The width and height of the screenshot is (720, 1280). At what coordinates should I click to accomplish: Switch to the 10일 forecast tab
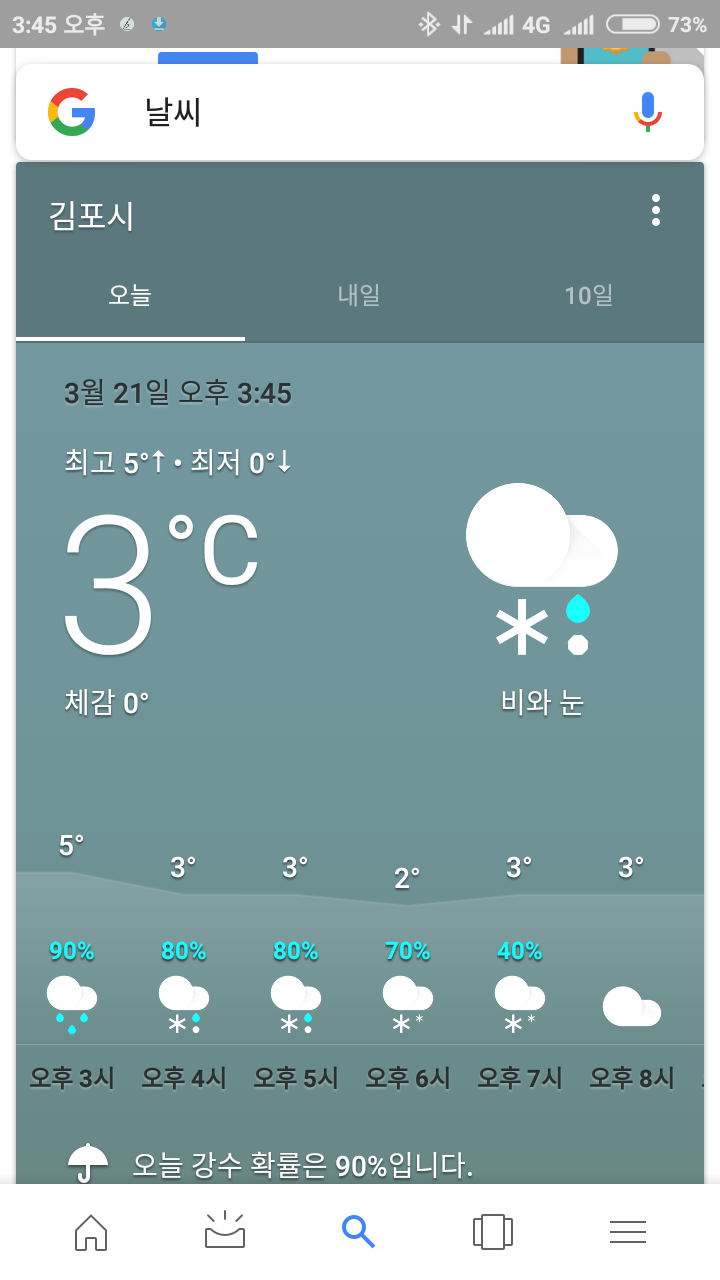click(x=588, y=295)
